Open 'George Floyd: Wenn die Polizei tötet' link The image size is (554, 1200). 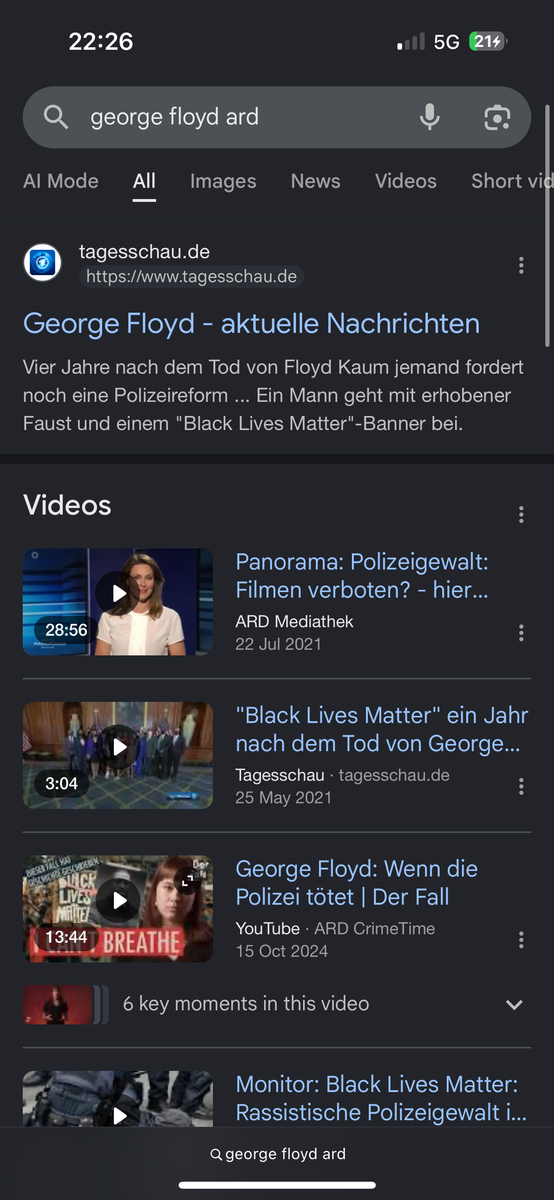[x=357, y=882]
